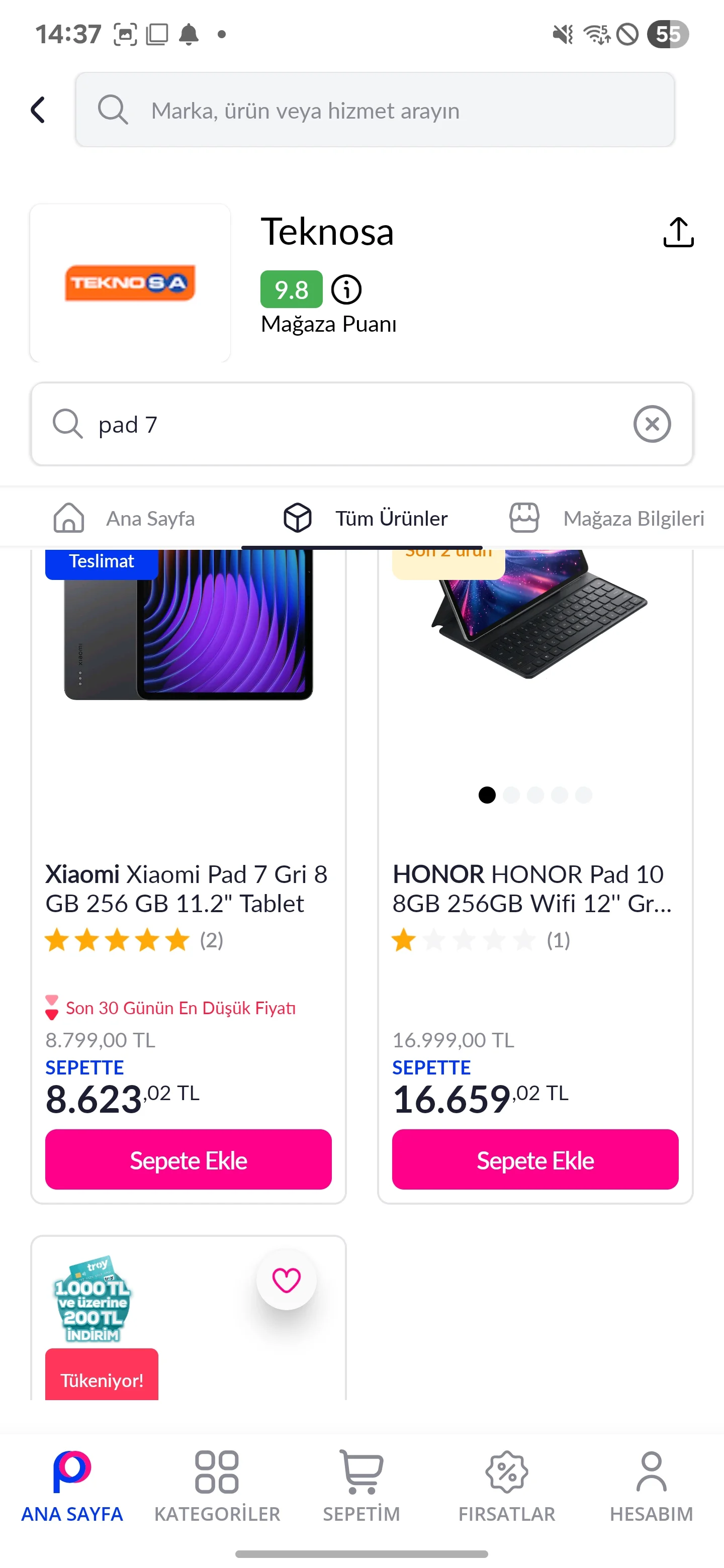
Task: Open the top marketplace search bar
Action: tap(375, 110)
